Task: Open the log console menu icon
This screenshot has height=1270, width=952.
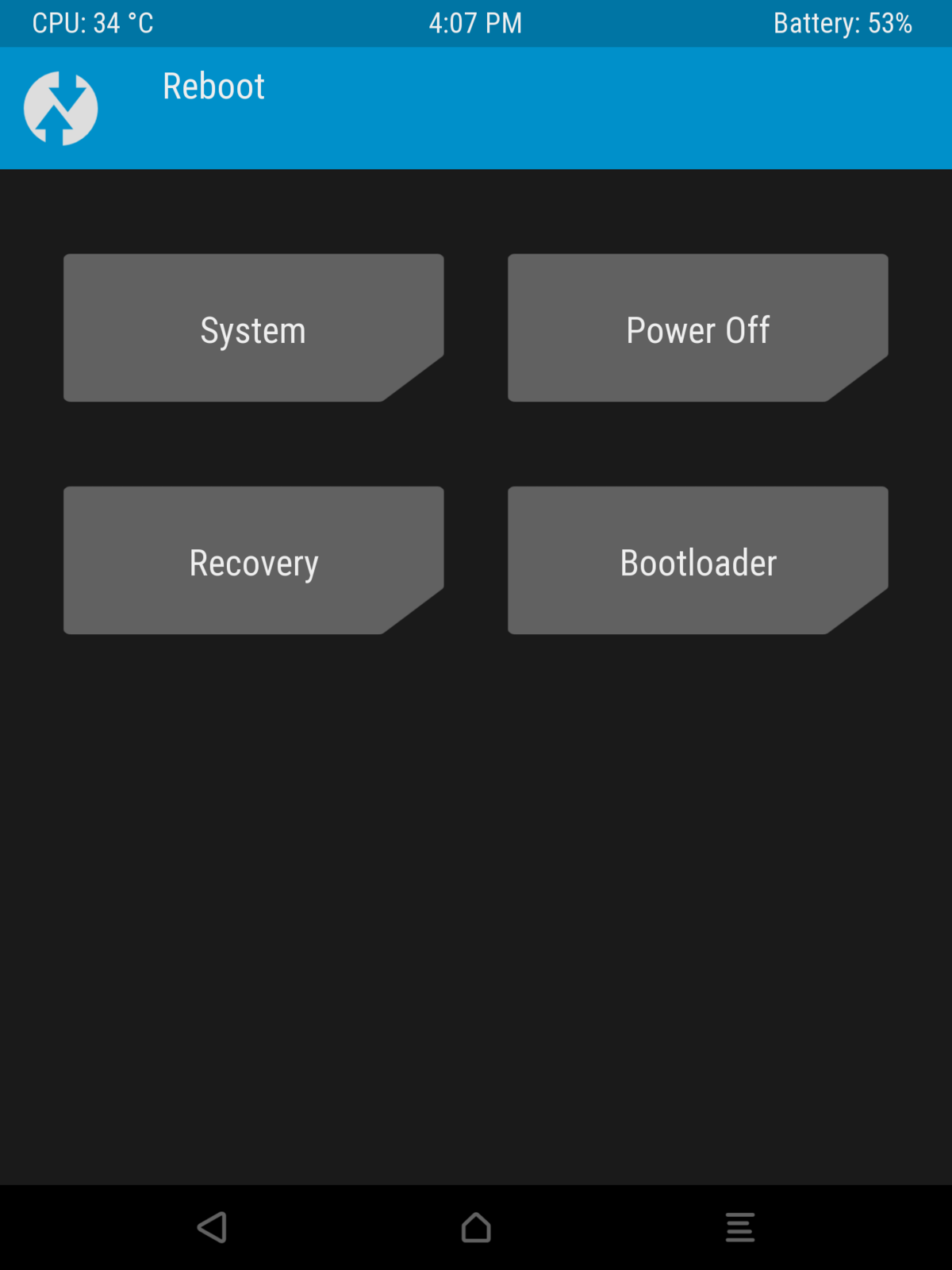Action: (739, 1227)
